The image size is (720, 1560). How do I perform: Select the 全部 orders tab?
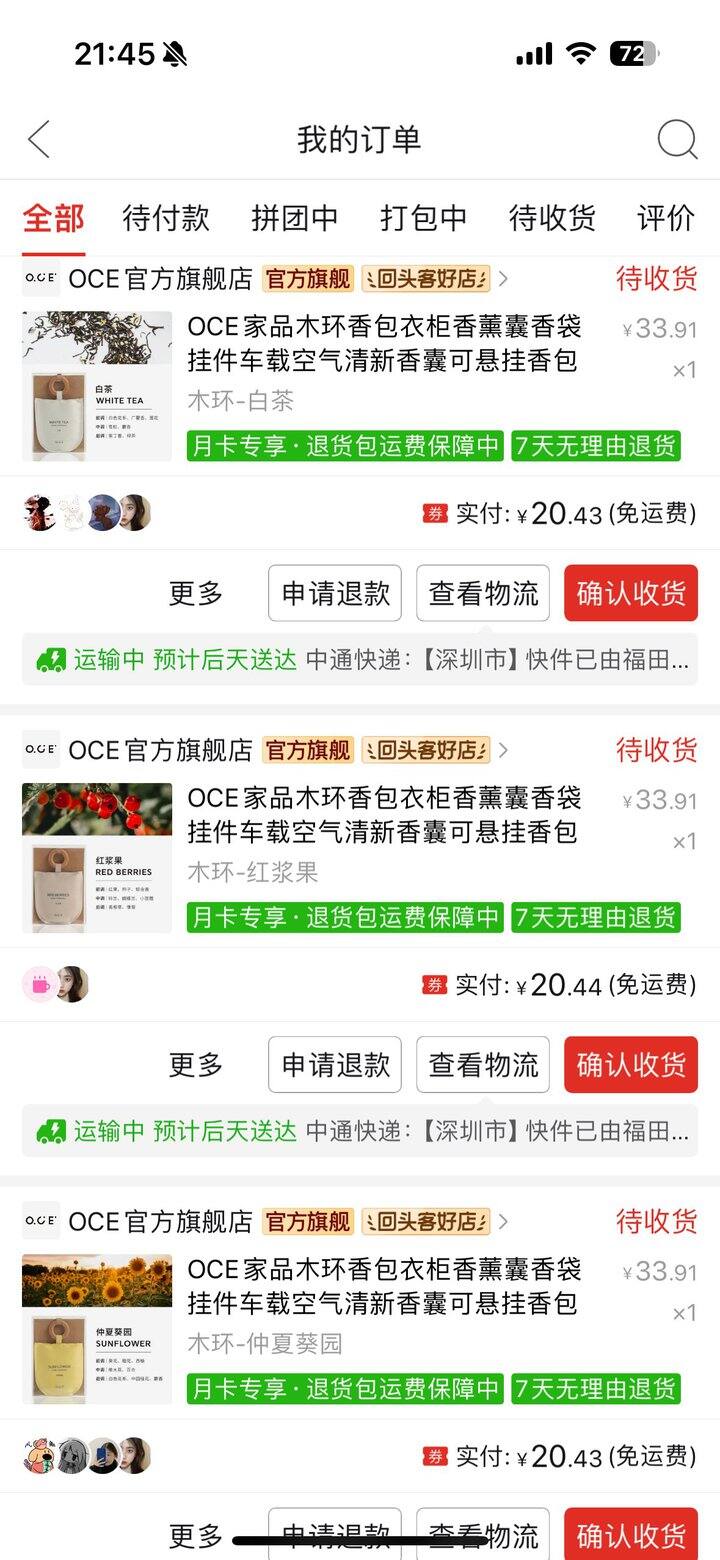click(x=53, y=218)
